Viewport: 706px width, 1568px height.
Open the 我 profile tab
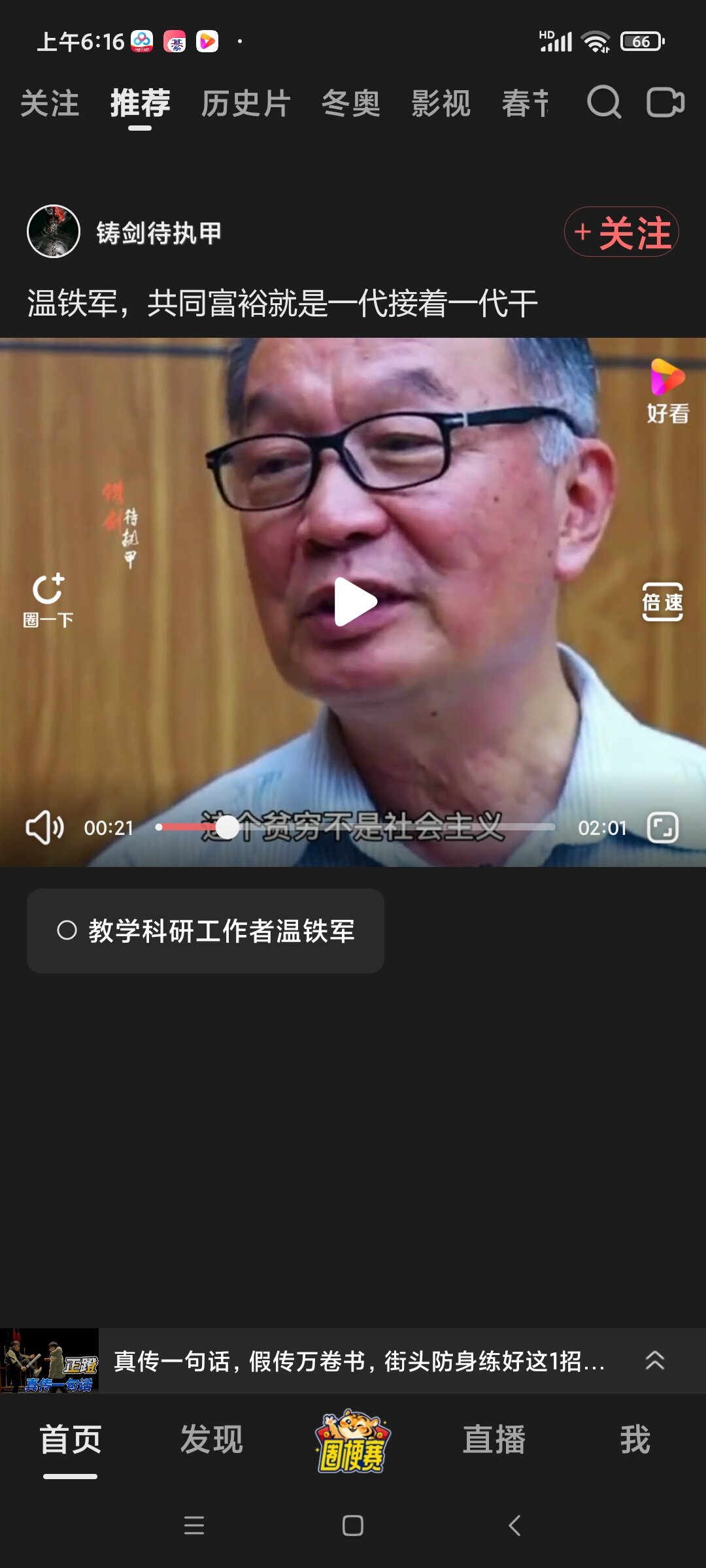[x=635, y=1440]
